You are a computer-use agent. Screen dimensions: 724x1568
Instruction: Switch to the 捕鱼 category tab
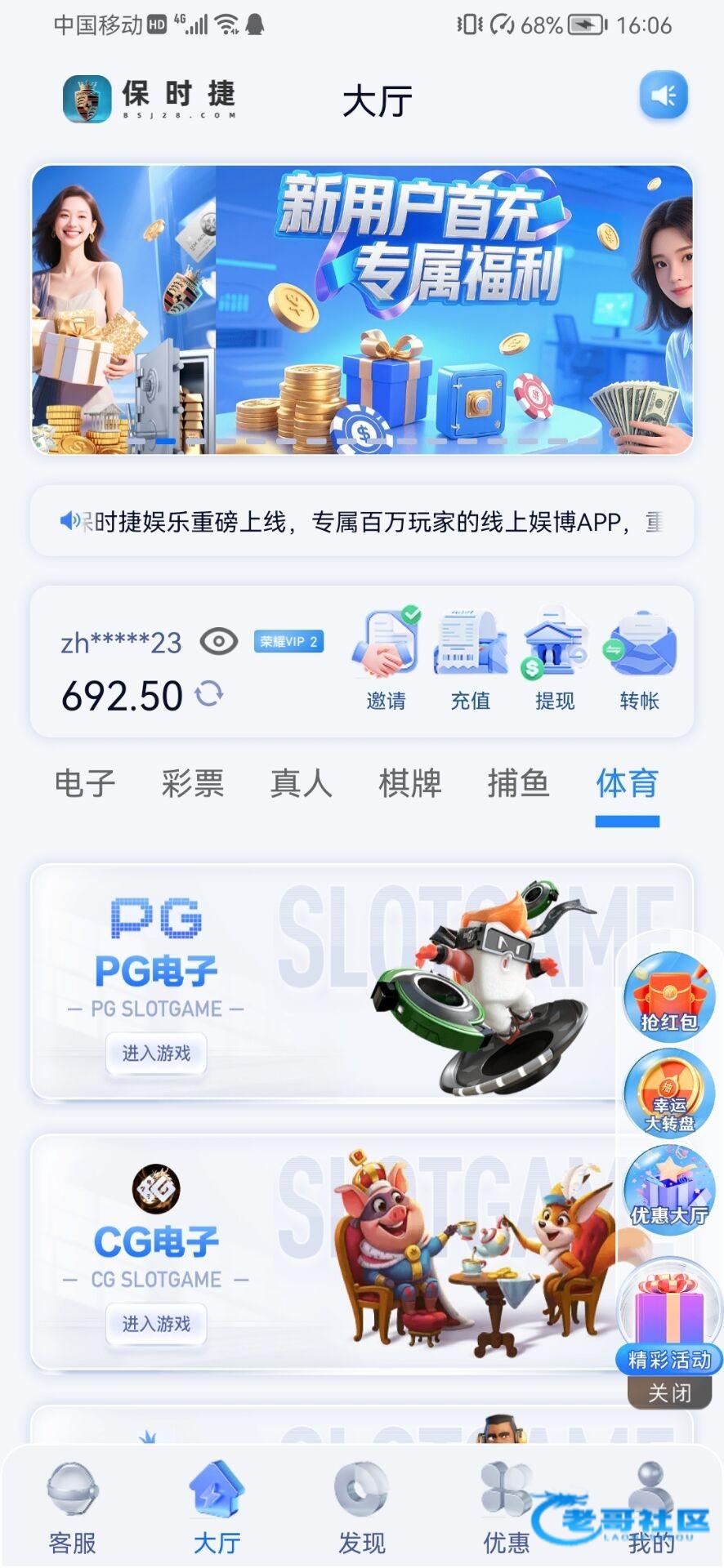click(x=518, y=784)
